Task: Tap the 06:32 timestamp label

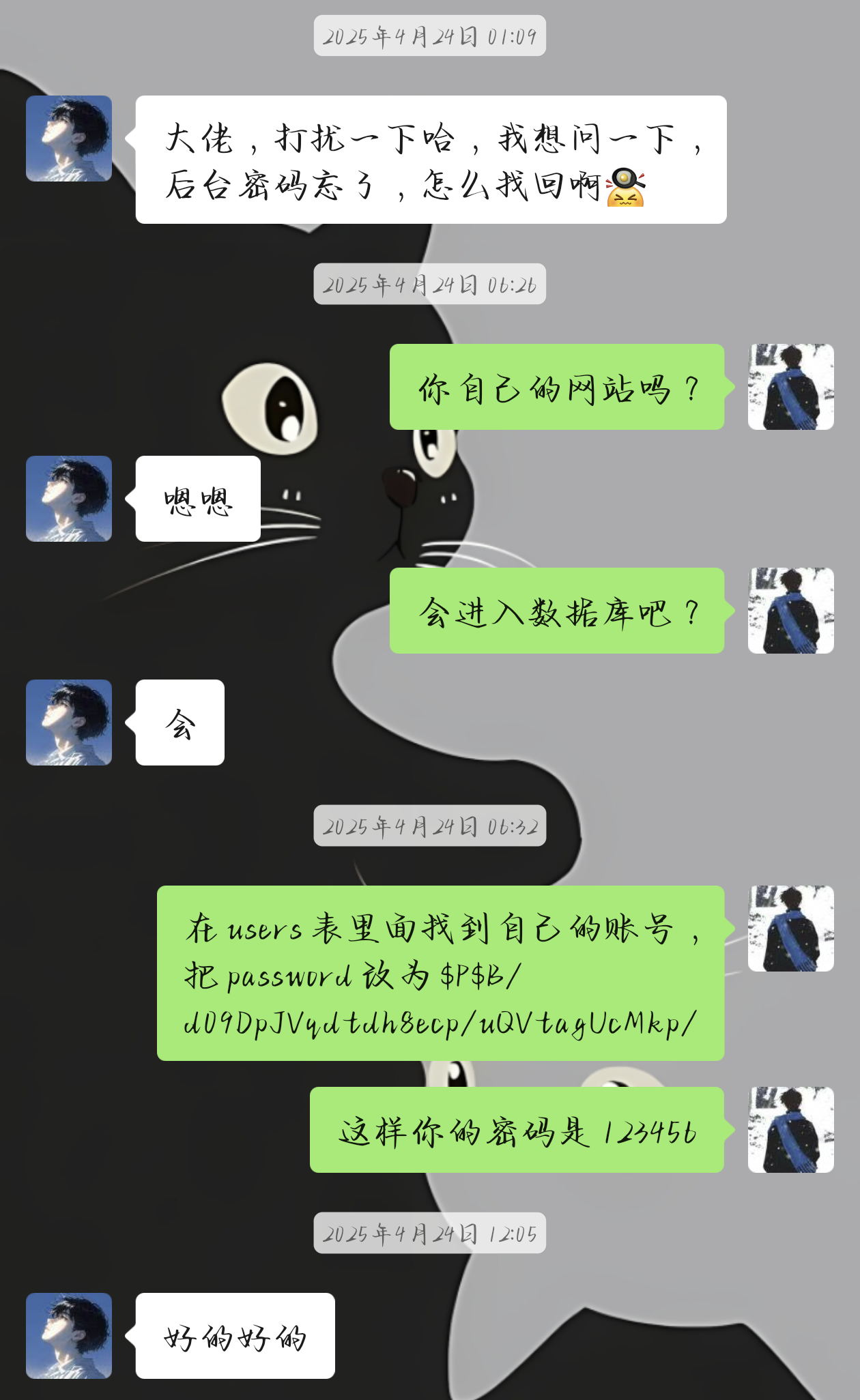Action: [429, 826]
